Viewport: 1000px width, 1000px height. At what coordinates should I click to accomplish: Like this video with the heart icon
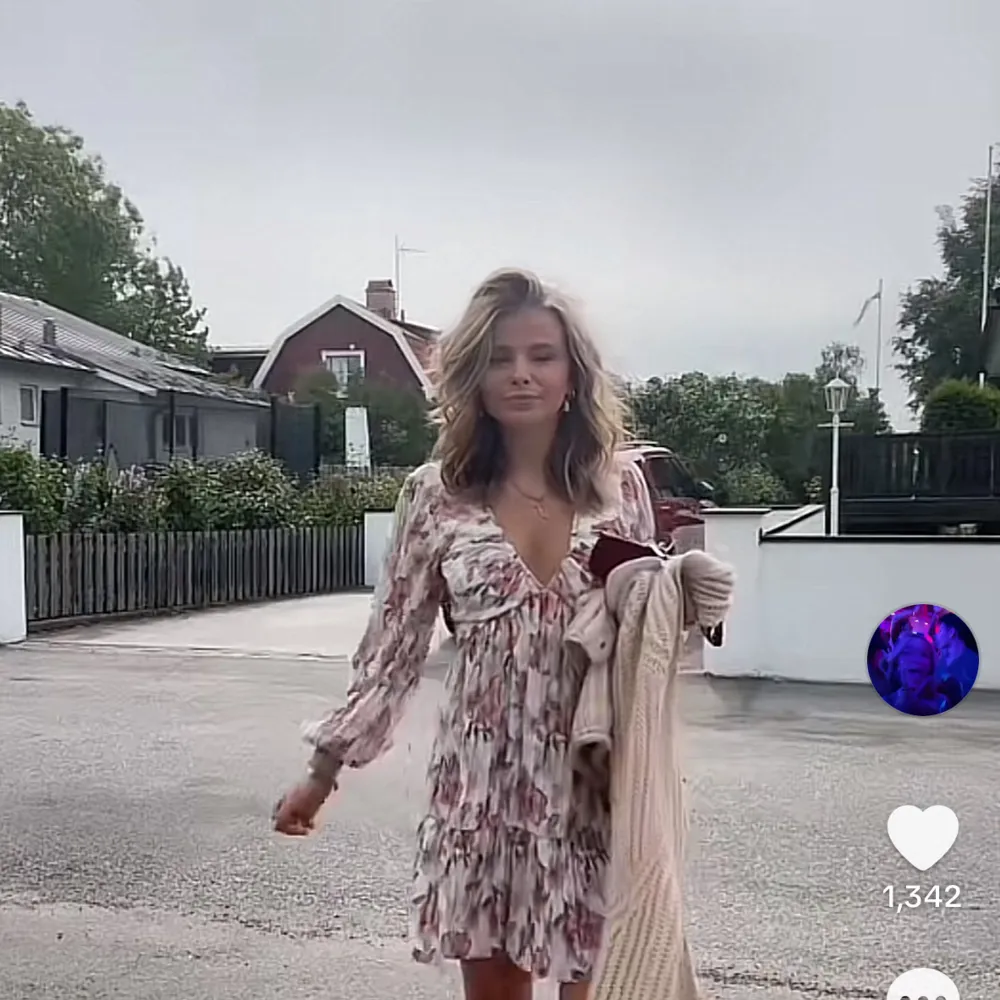tap(922, 836)
